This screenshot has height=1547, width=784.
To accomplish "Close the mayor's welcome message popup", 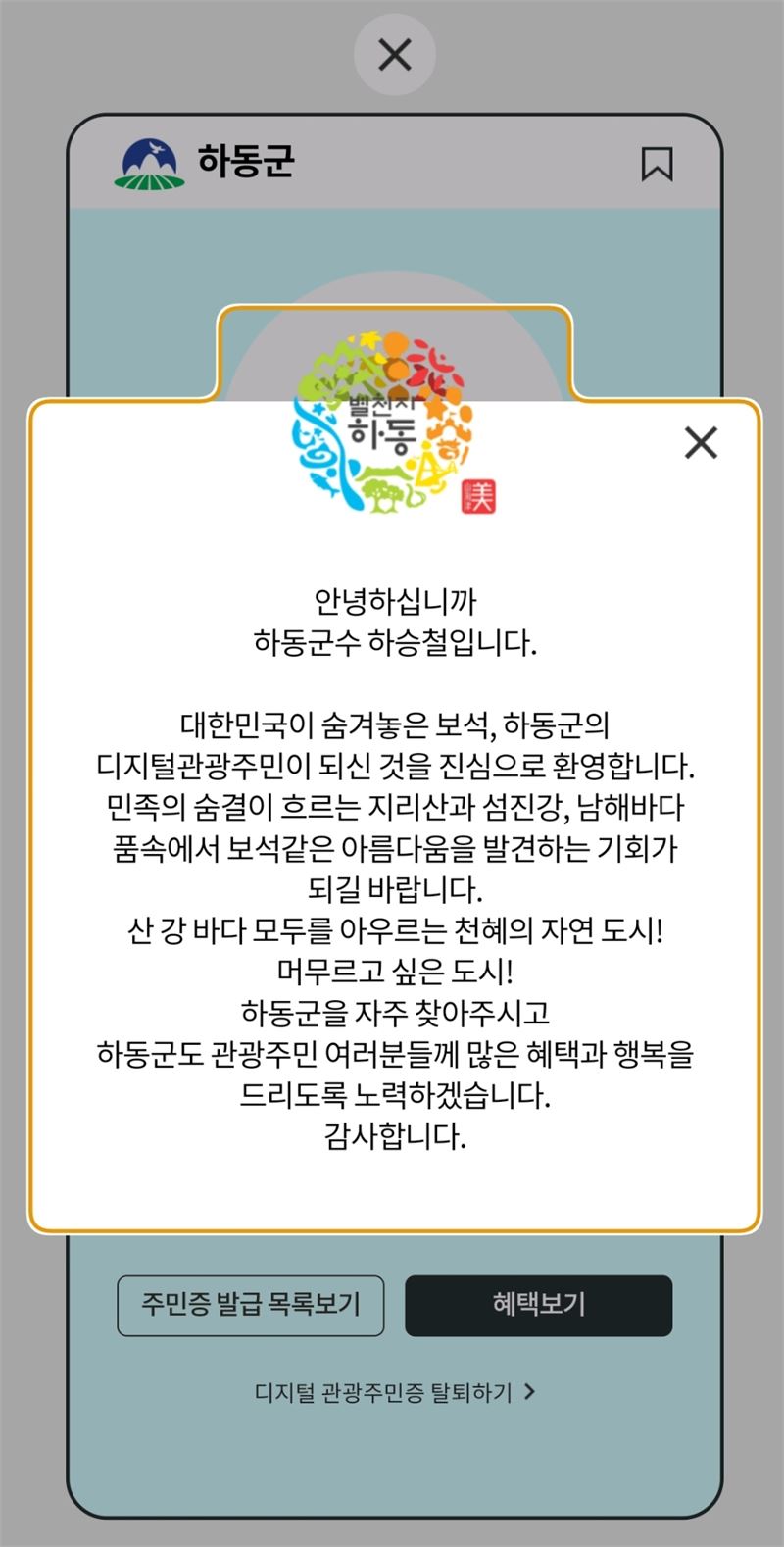I will point(701,443).
